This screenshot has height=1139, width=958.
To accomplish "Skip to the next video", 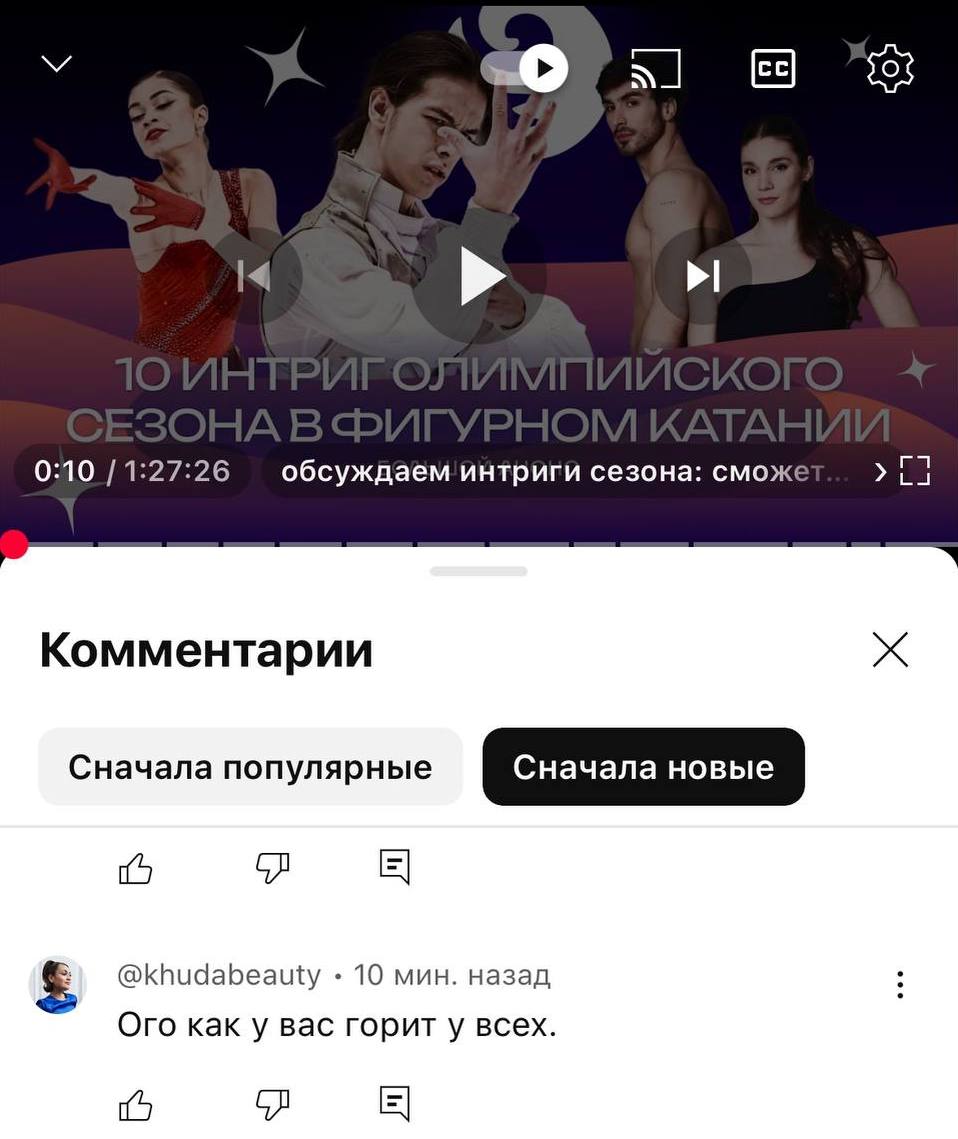I will coord(703,276).
